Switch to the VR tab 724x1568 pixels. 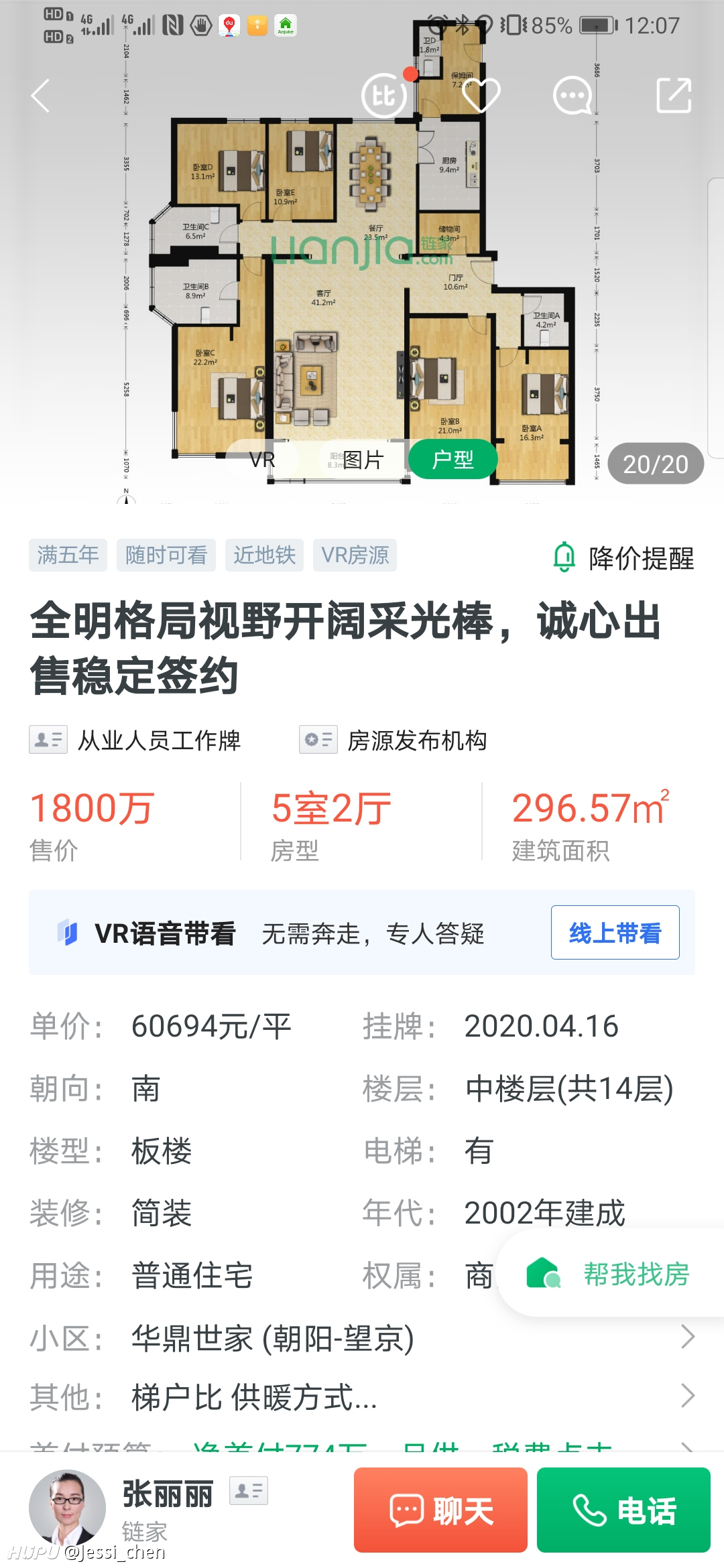[x=262, y=460]
